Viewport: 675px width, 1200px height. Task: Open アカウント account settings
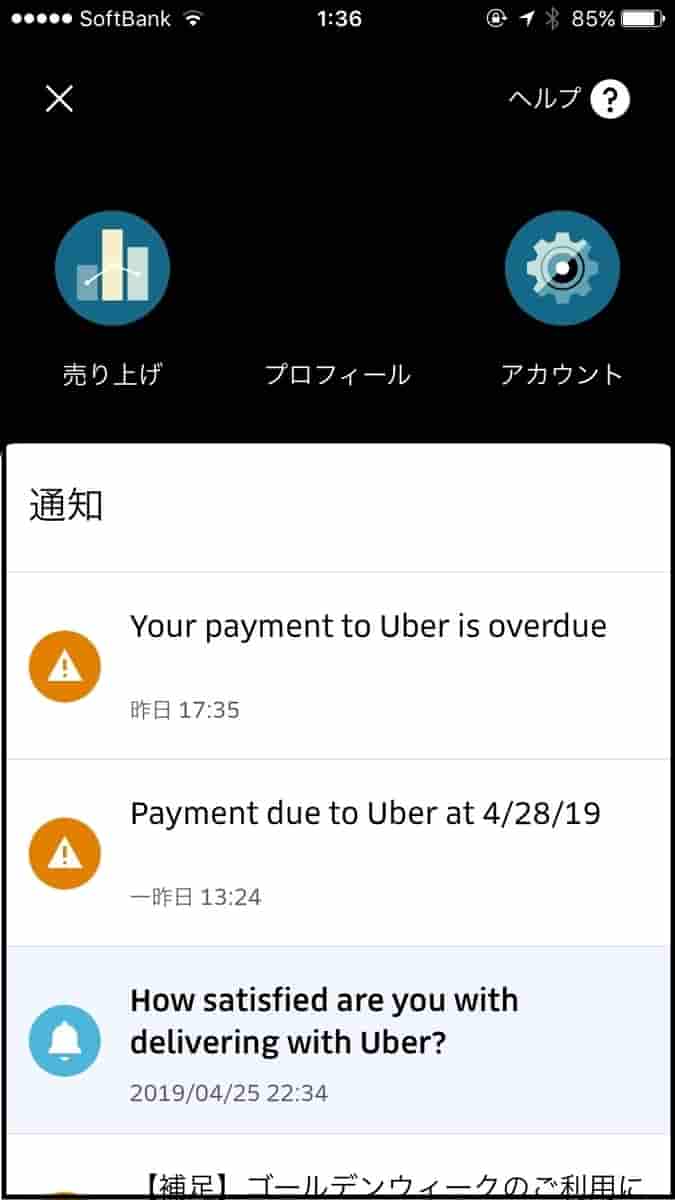point(561,300)
